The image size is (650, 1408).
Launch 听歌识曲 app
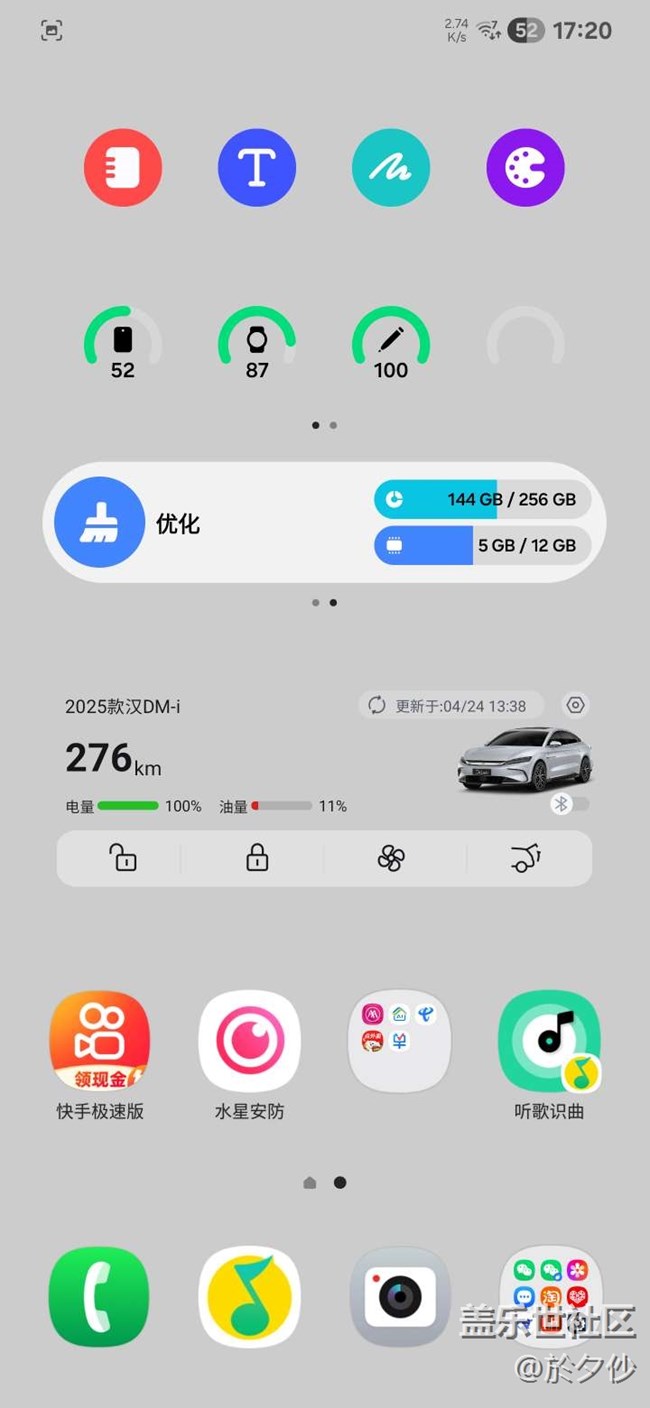pyautogui.click(x=549, y=1041)
